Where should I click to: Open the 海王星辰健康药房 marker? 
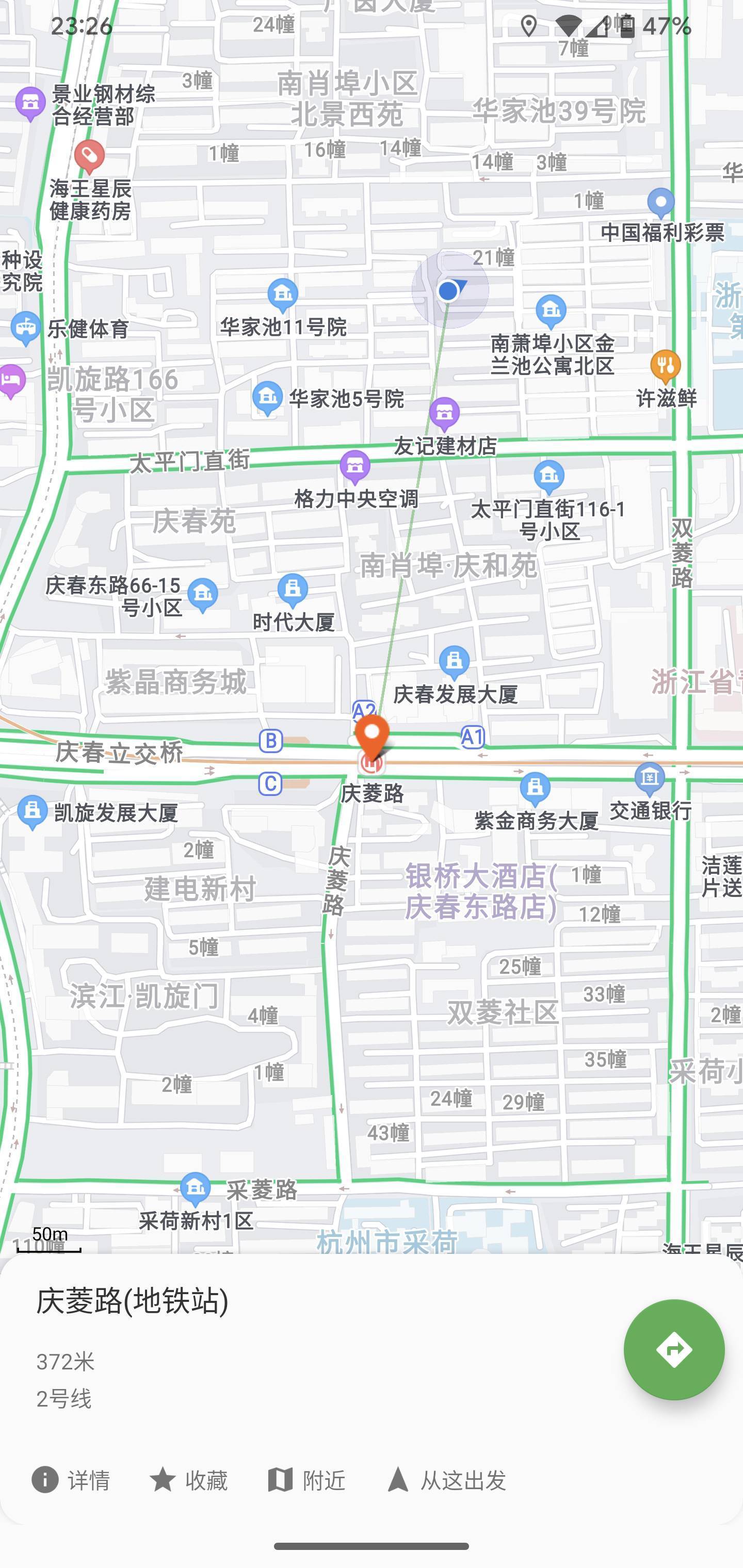(89, 156)
